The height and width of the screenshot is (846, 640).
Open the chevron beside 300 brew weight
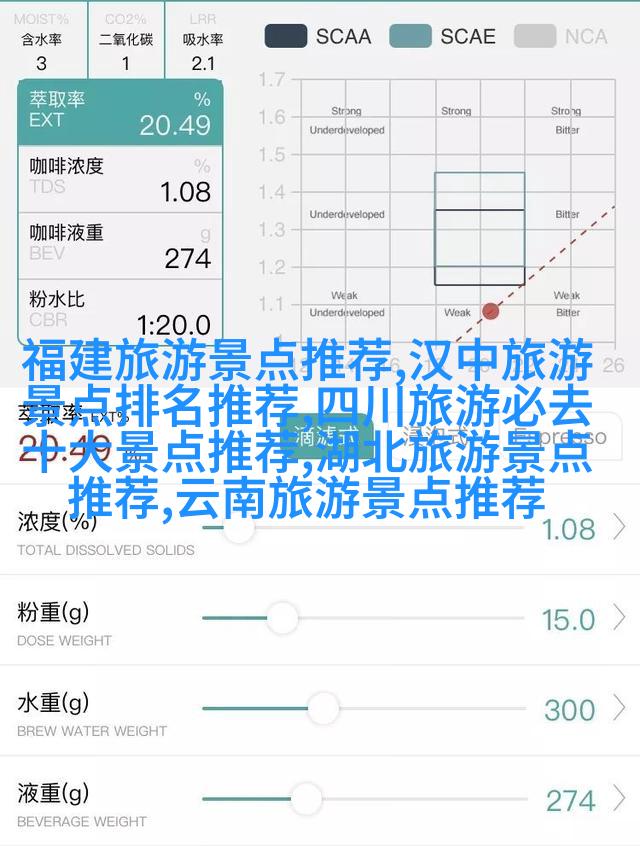[x=620, y=709]
